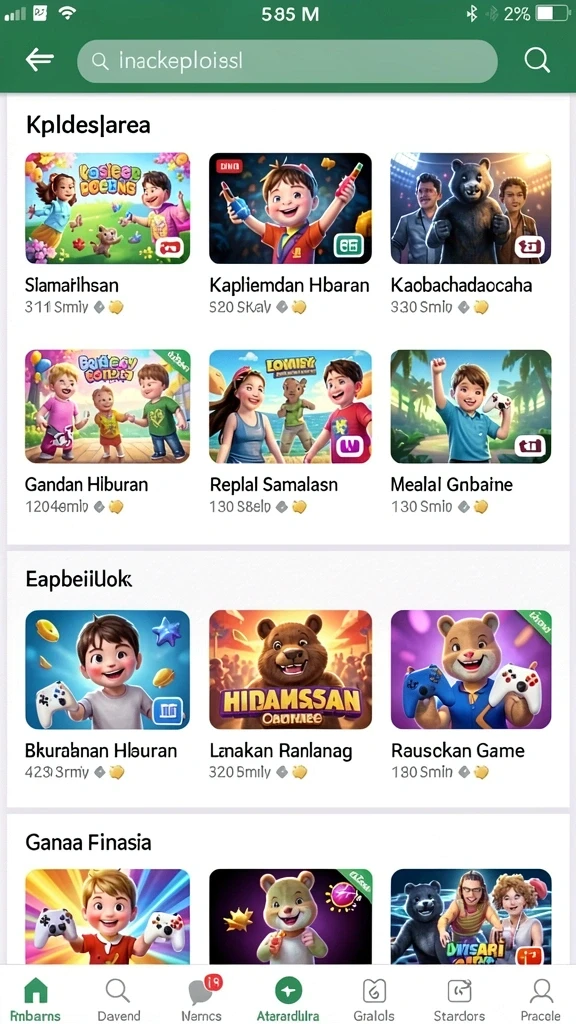
Task: Switch to the Davend tab
Action: pyautogui.click(x=119, y=999)
